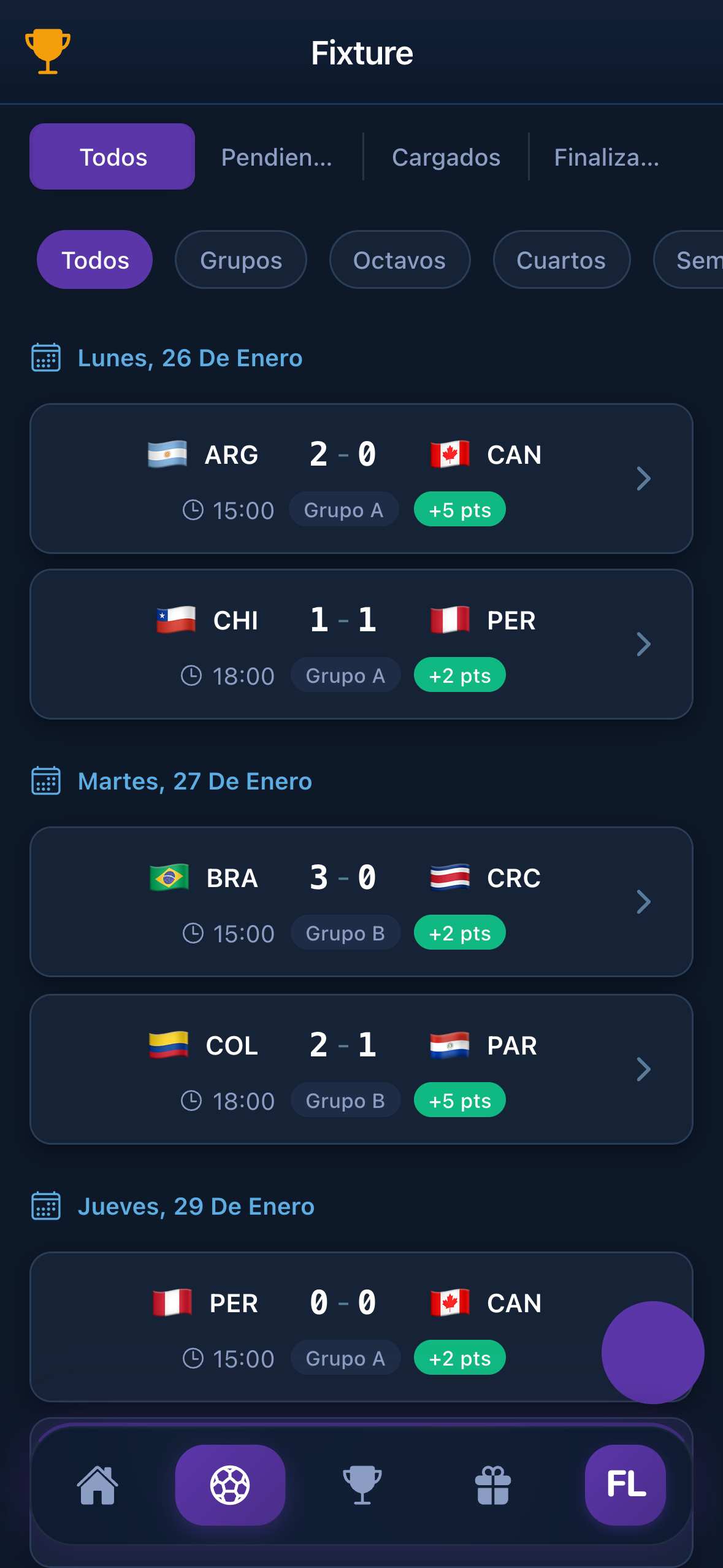This screenshot has width=723, height=1568.
Task: Activate the Cuartos filter
Action: pos(561,259)
